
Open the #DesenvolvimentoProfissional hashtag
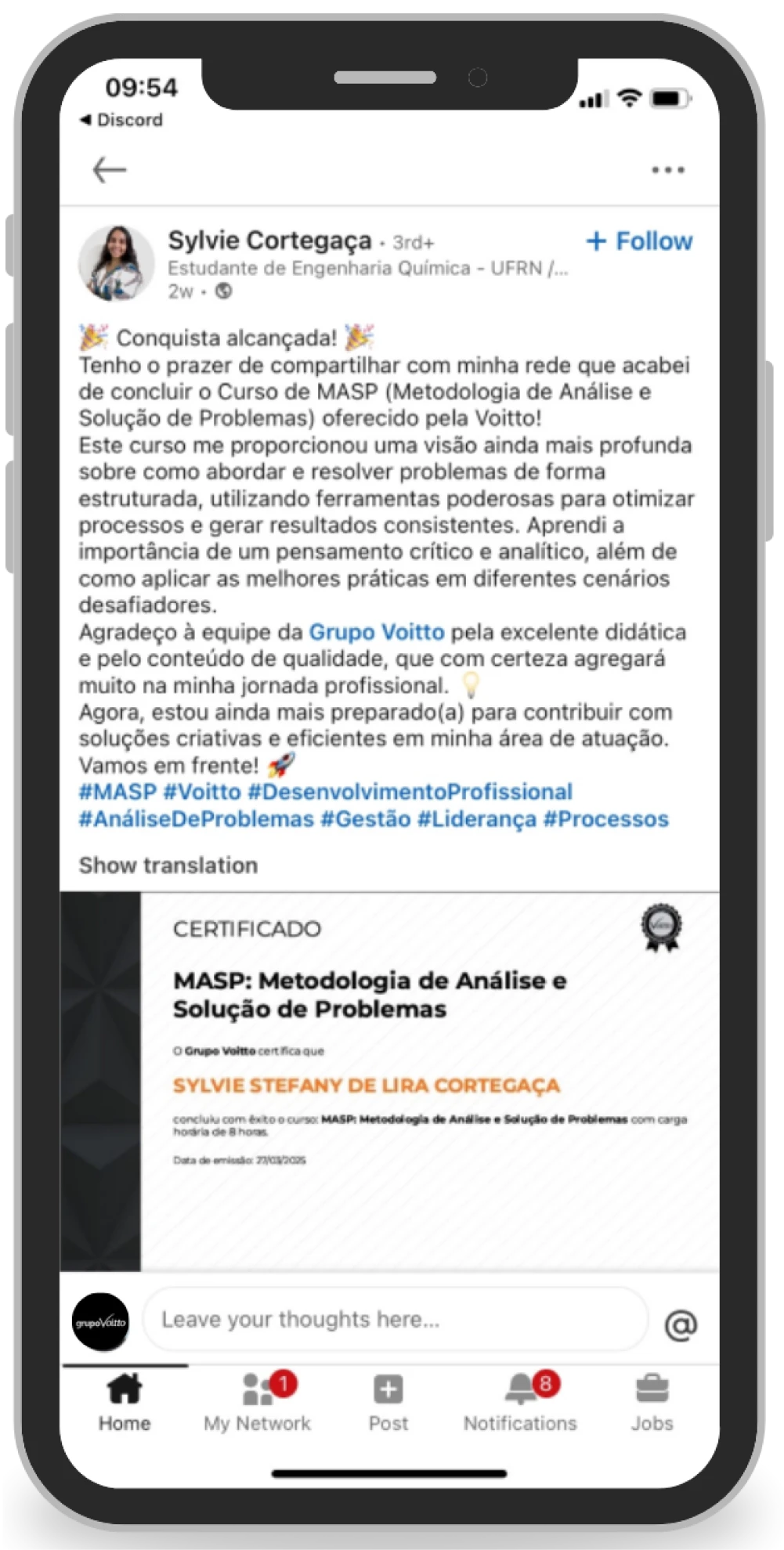(x=410, y=792)
